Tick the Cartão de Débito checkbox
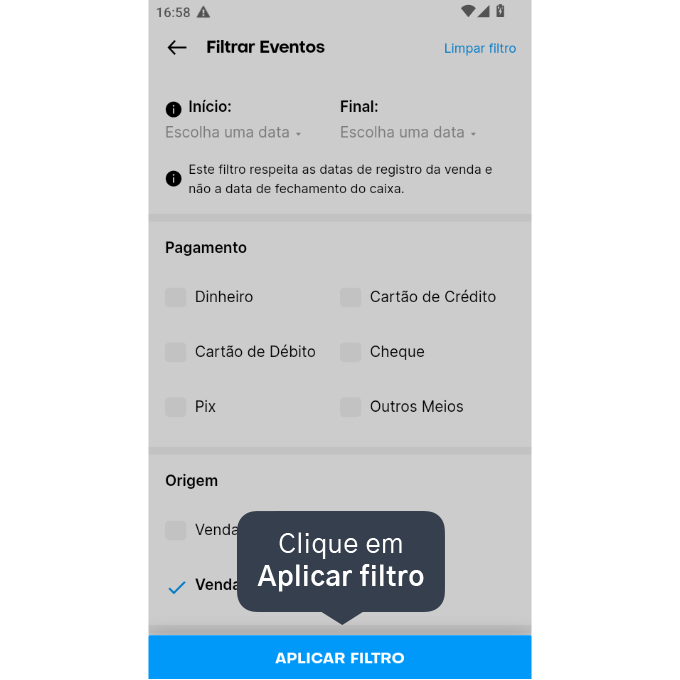This screenshot has height=680, width=680. pos(176,352)
